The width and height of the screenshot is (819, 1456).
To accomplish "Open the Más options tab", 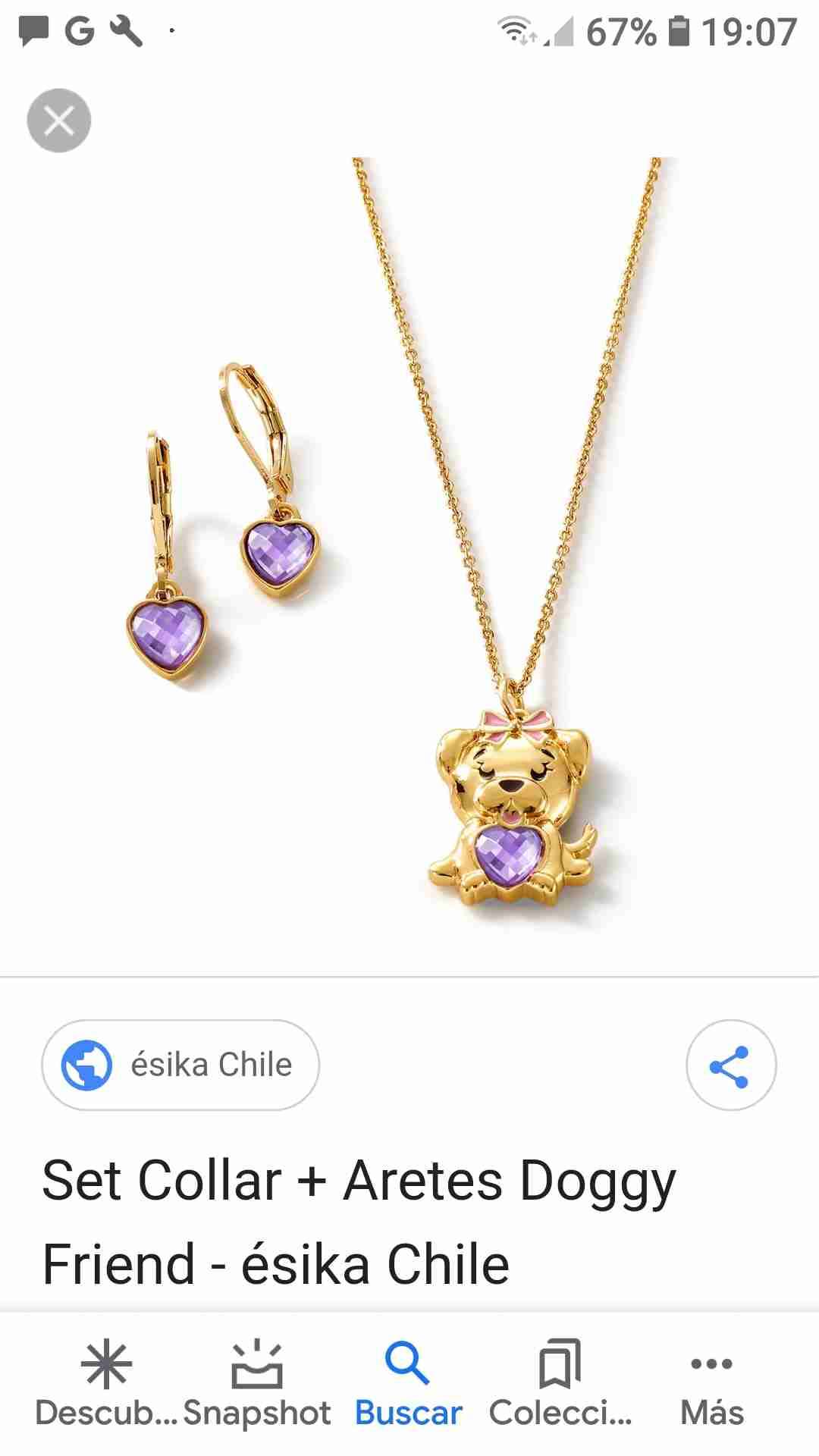I will tap(711, 1385).
